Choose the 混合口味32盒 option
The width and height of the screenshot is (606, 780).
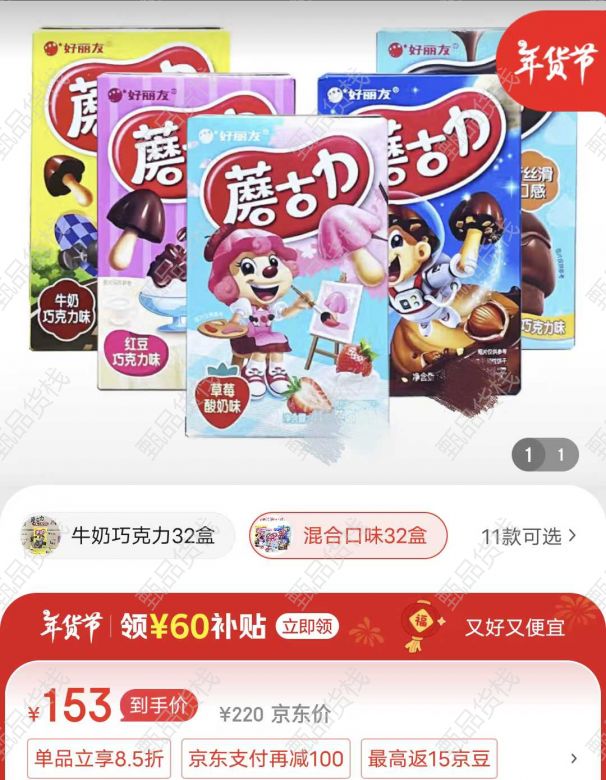[348, 536]
